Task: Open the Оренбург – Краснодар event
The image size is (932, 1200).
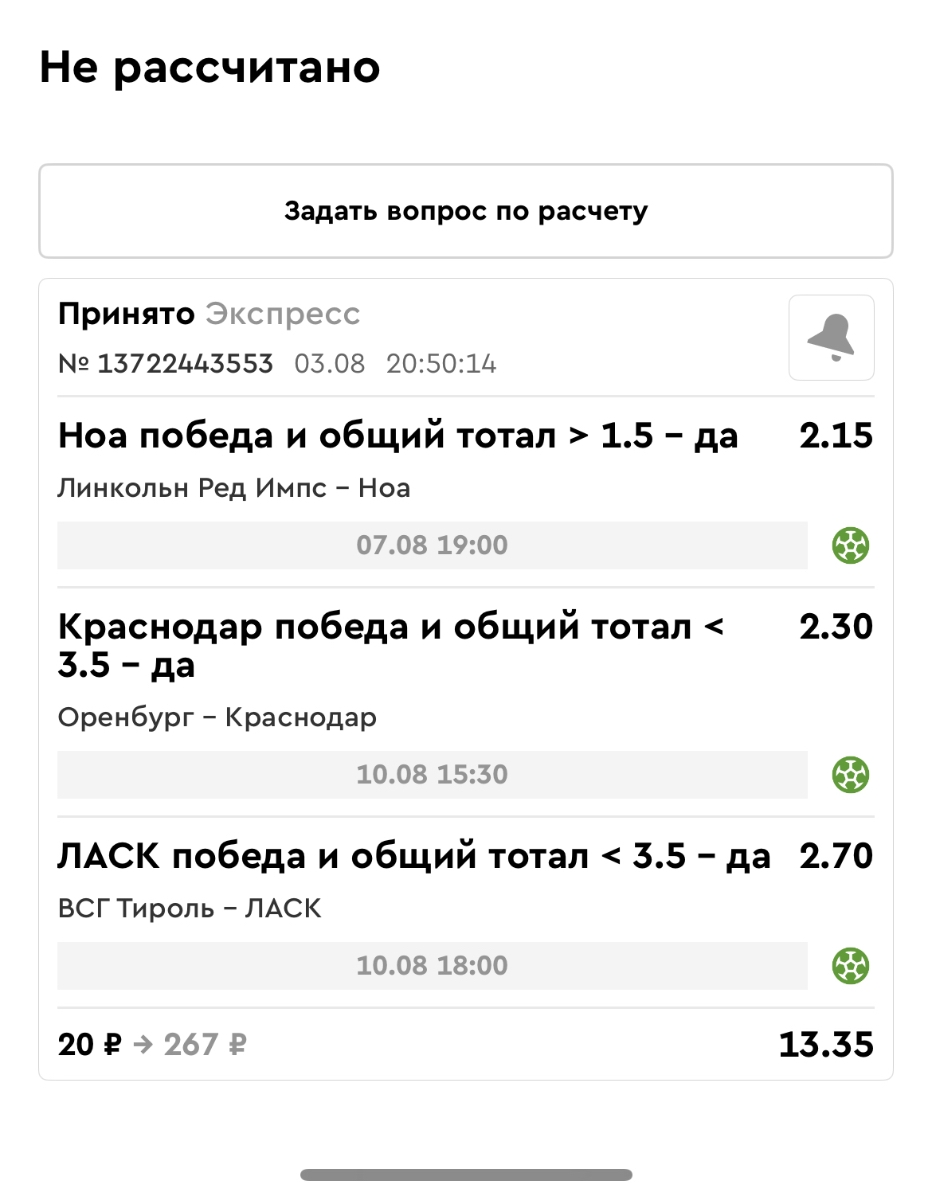Action: pyautogui.click(x=217, y=718)
